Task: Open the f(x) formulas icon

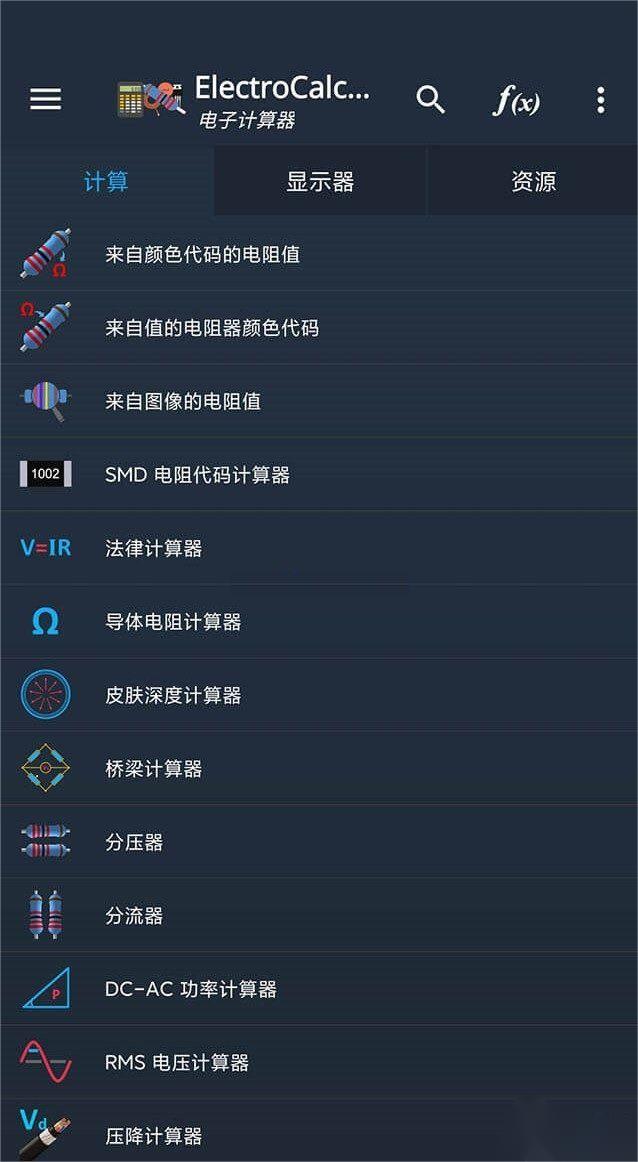Action: coord(516,100)
